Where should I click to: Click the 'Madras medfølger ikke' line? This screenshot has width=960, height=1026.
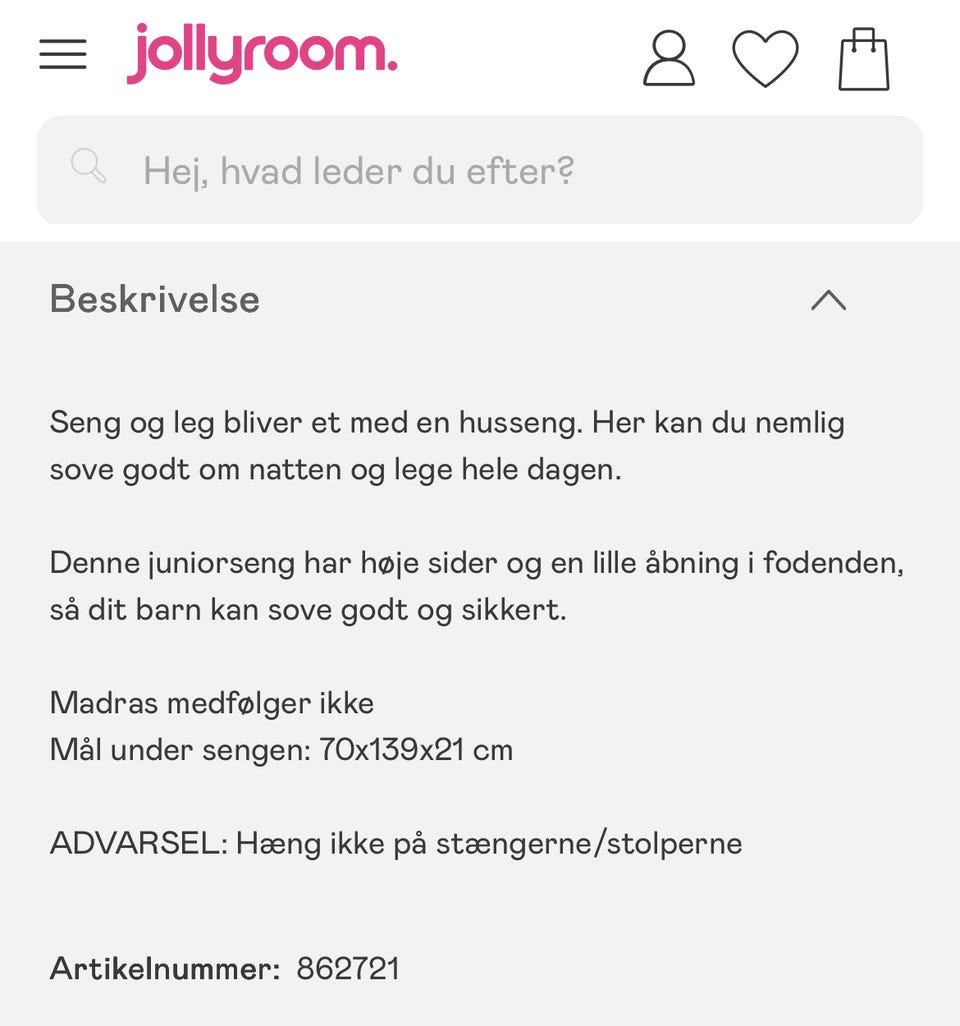pos(212,703)
